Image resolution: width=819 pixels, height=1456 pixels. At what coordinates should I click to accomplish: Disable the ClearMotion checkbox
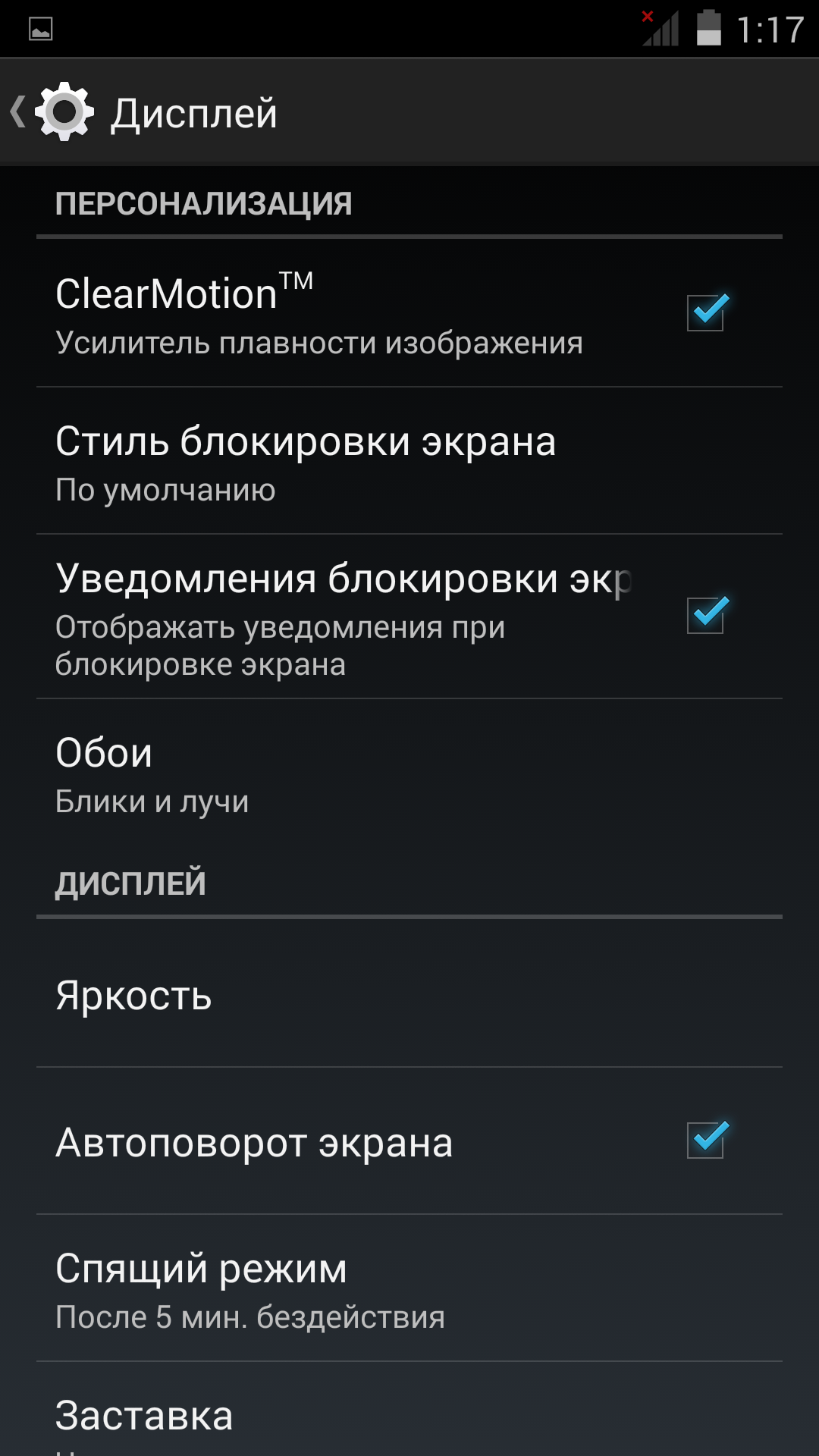(706, 312)
